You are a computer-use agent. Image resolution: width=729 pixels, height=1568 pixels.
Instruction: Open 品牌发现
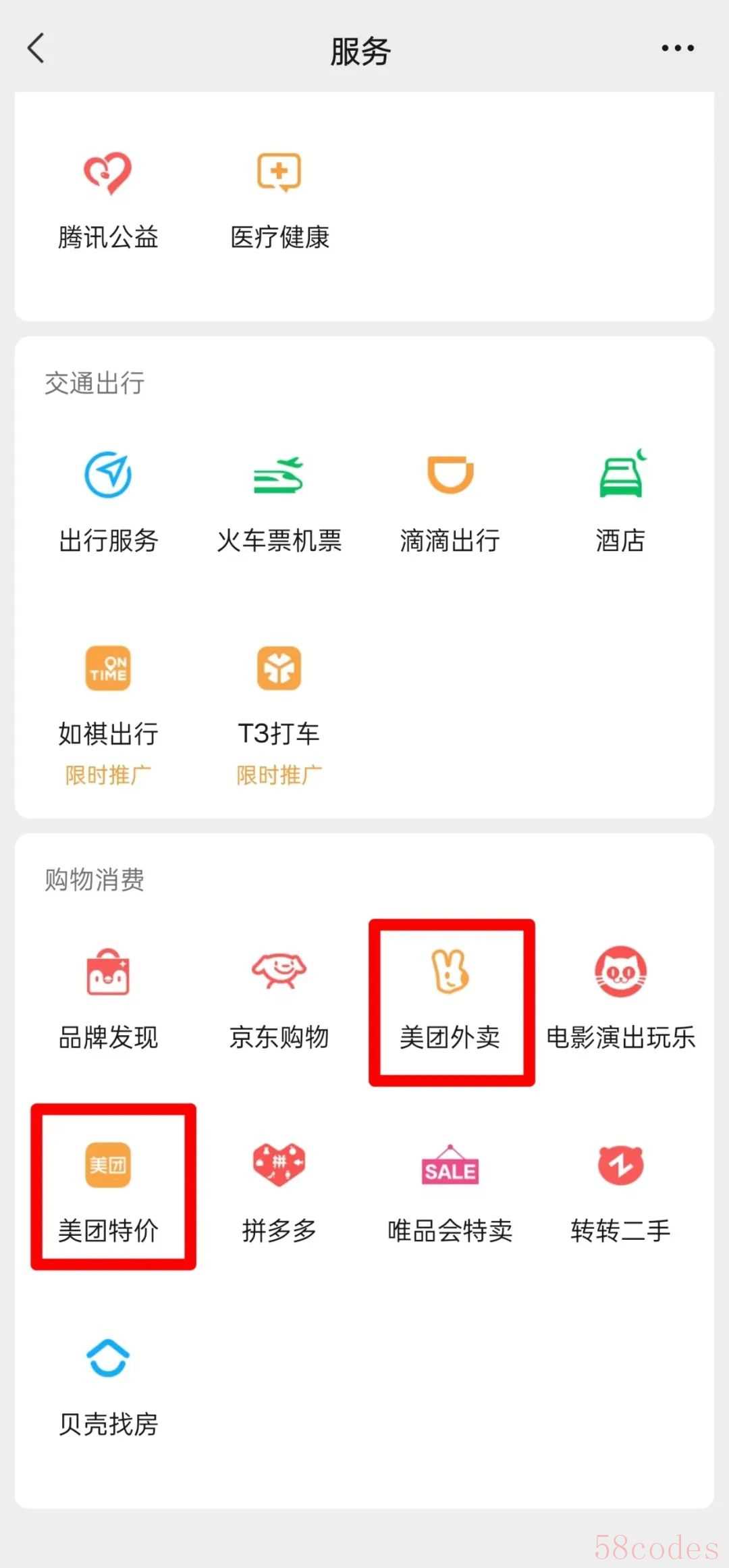(x=108, y=999)
